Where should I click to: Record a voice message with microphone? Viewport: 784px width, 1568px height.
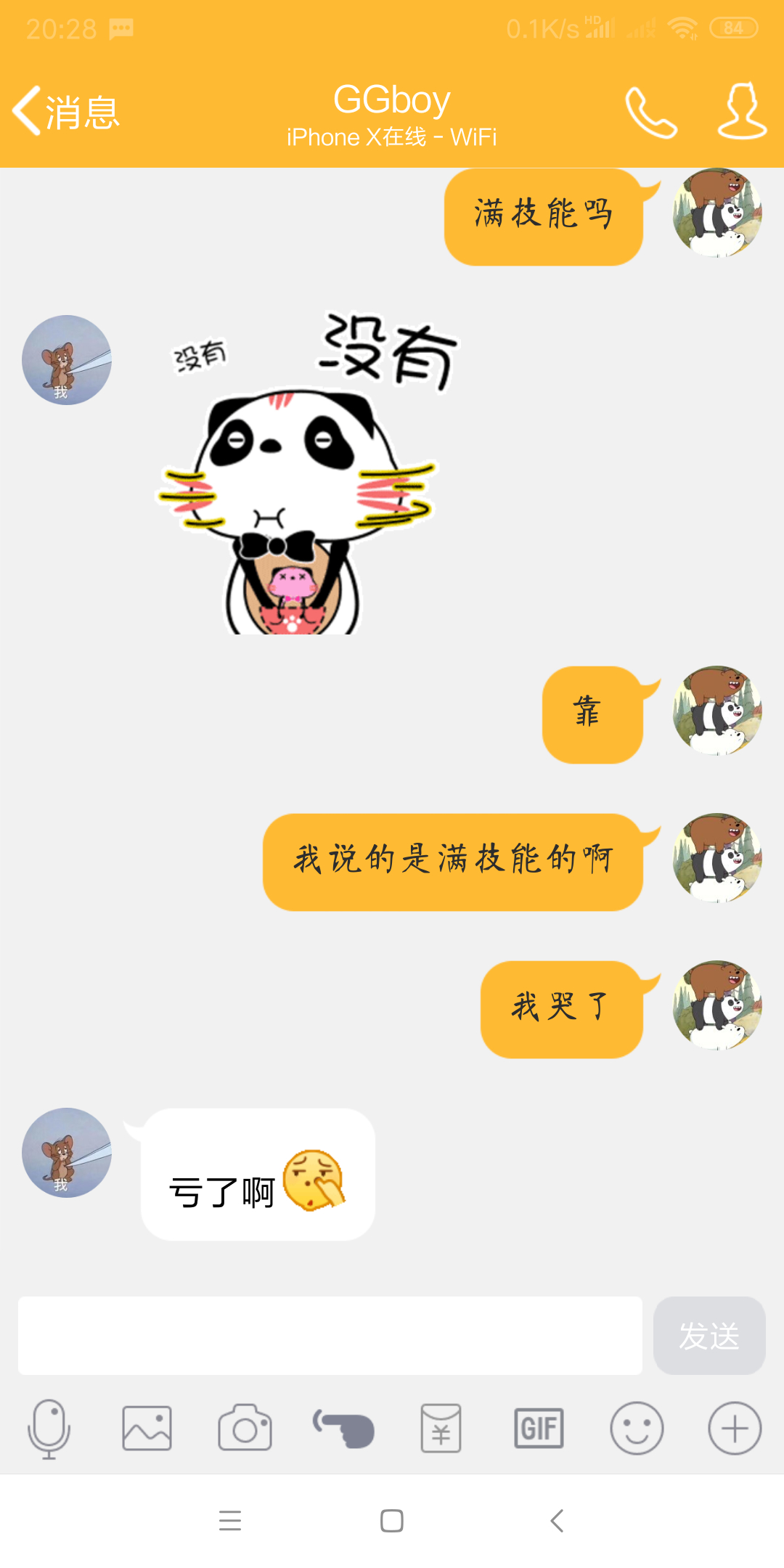(49, 1429)
